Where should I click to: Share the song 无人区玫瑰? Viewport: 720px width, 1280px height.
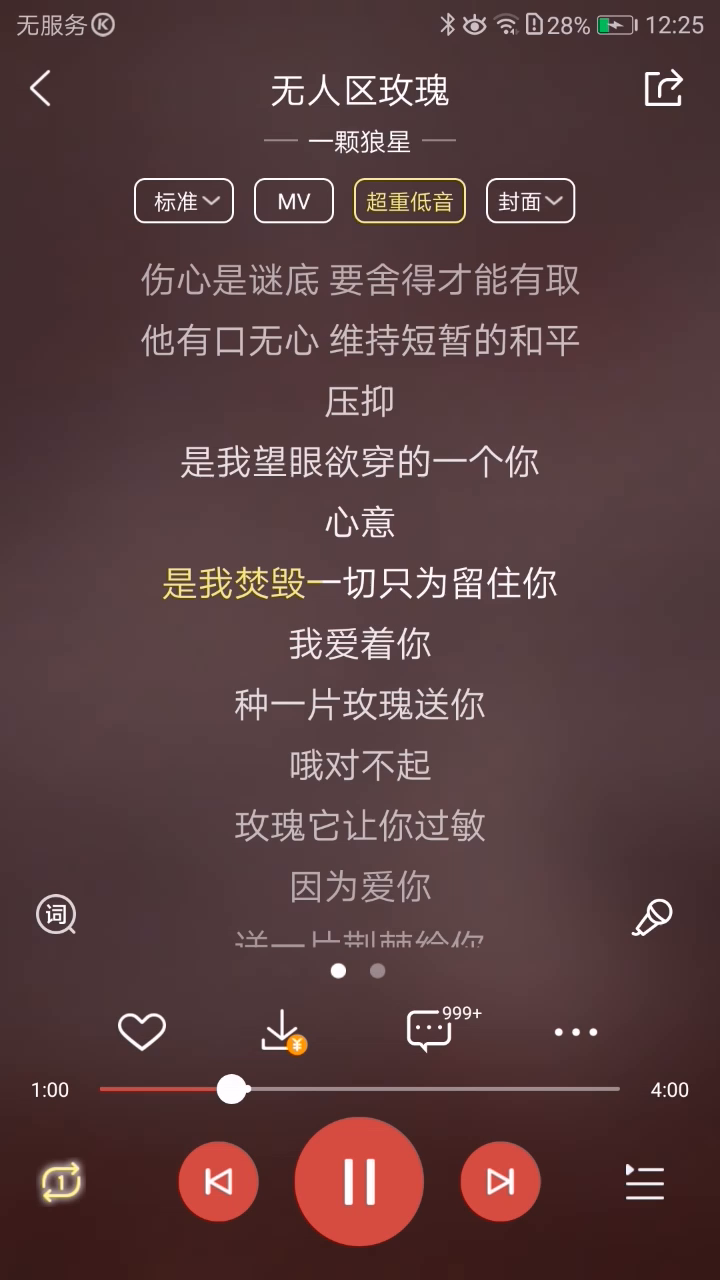click(663, 88)
